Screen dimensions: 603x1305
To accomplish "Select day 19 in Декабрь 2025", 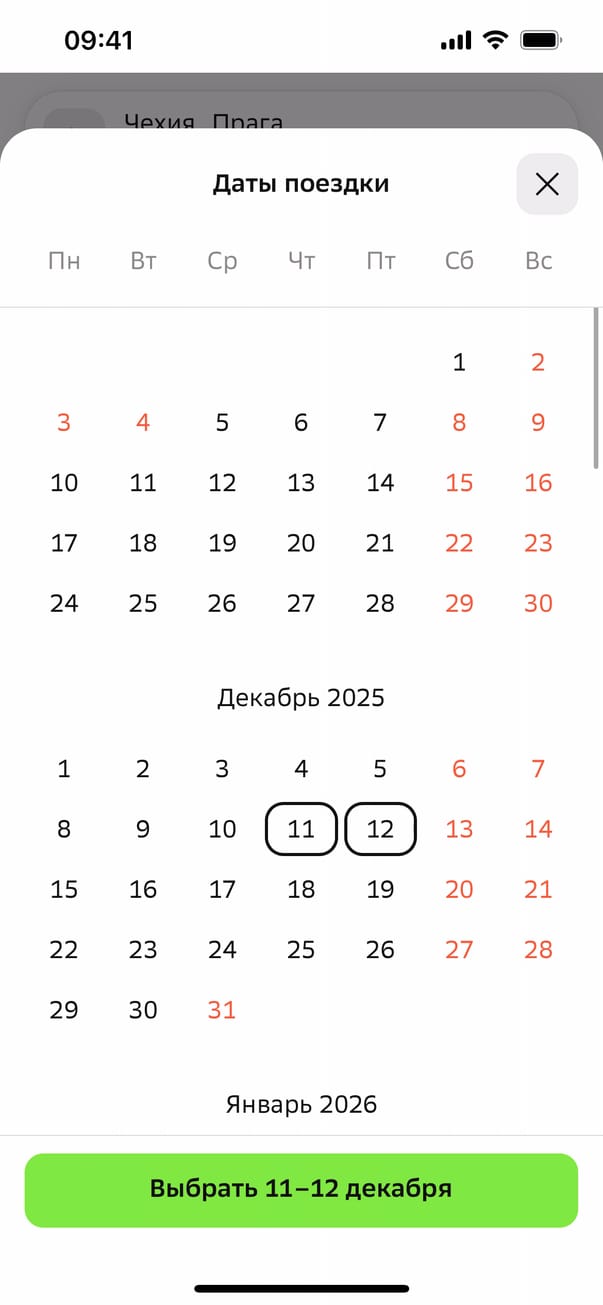I will pos(380,889).
